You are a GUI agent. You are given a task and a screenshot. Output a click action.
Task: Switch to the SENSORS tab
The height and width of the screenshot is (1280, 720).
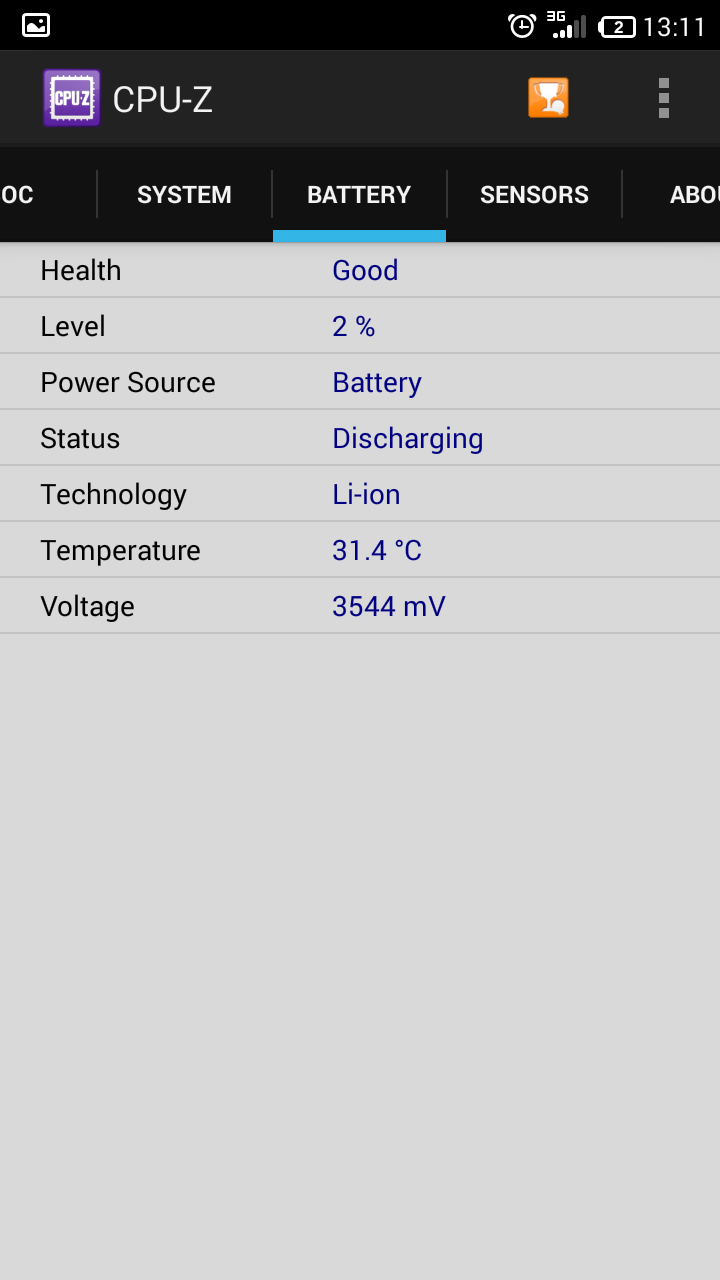tap(534, 194)
